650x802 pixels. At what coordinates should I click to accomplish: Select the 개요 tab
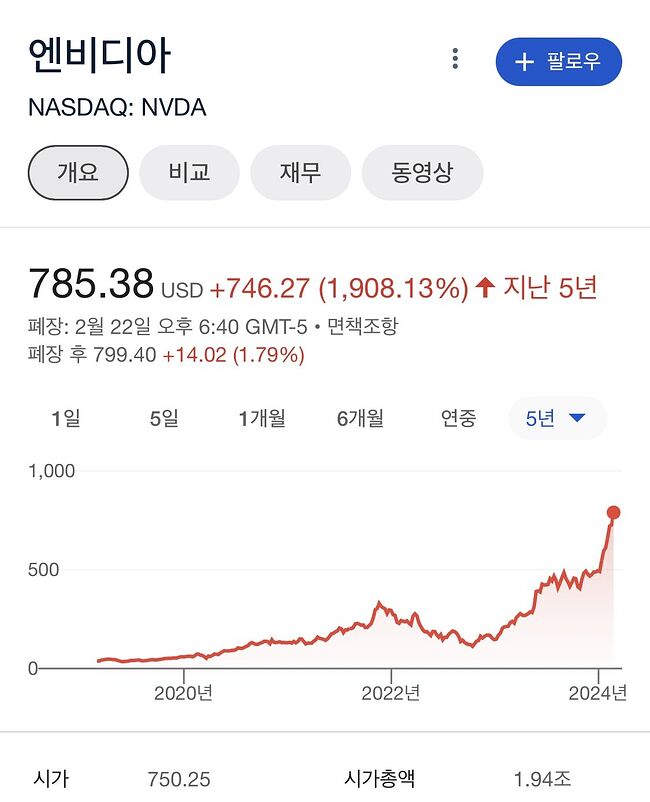coord(78,173)
